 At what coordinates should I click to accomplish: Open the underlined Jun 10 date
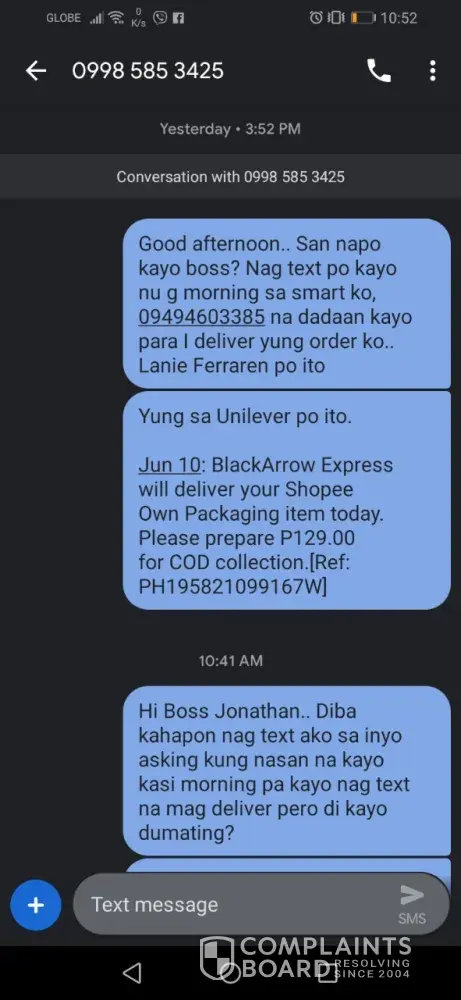(169, 465)
